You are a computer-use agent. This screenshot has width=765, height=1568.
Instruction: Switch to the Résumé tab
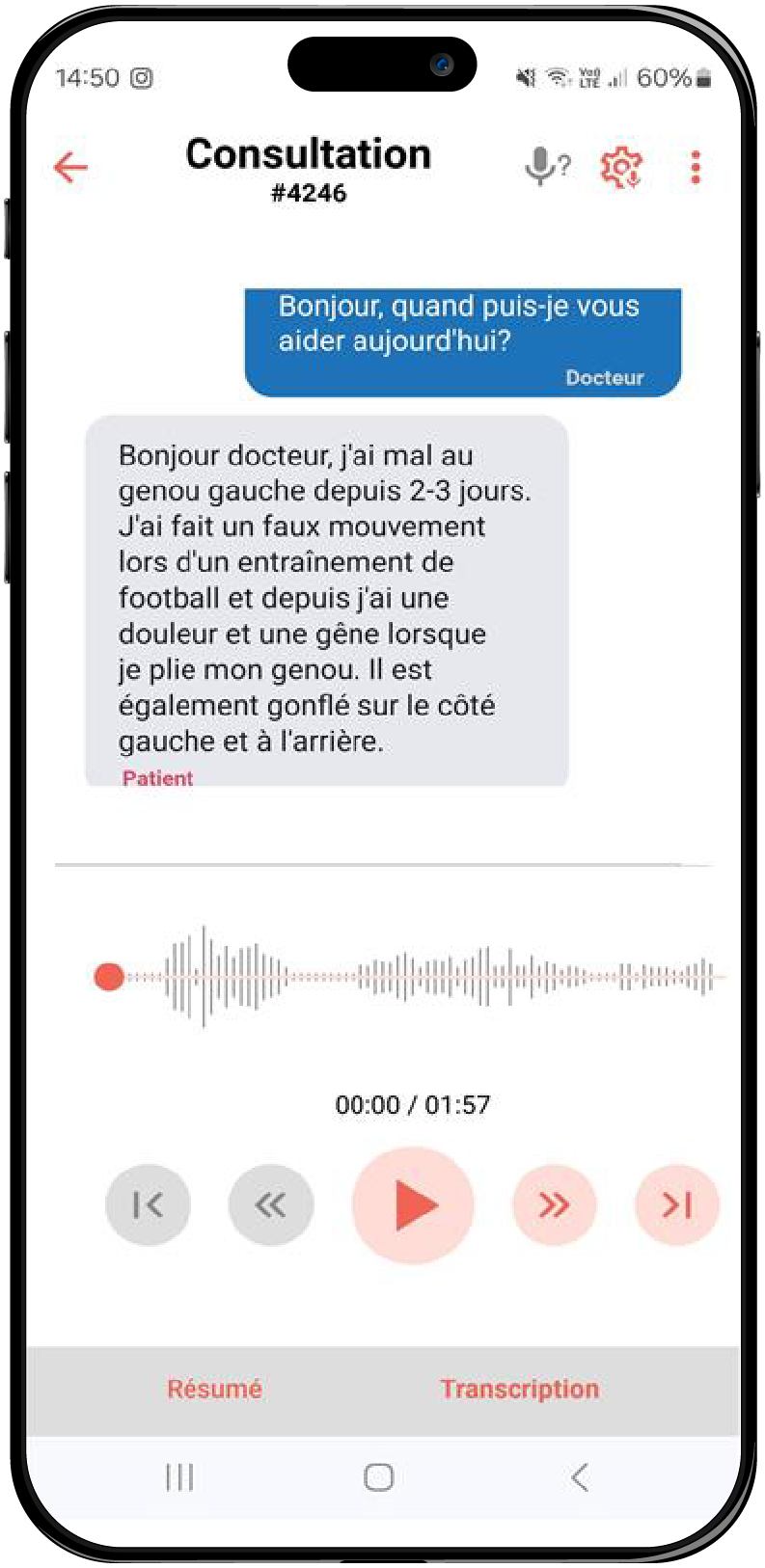(214, 1389)
